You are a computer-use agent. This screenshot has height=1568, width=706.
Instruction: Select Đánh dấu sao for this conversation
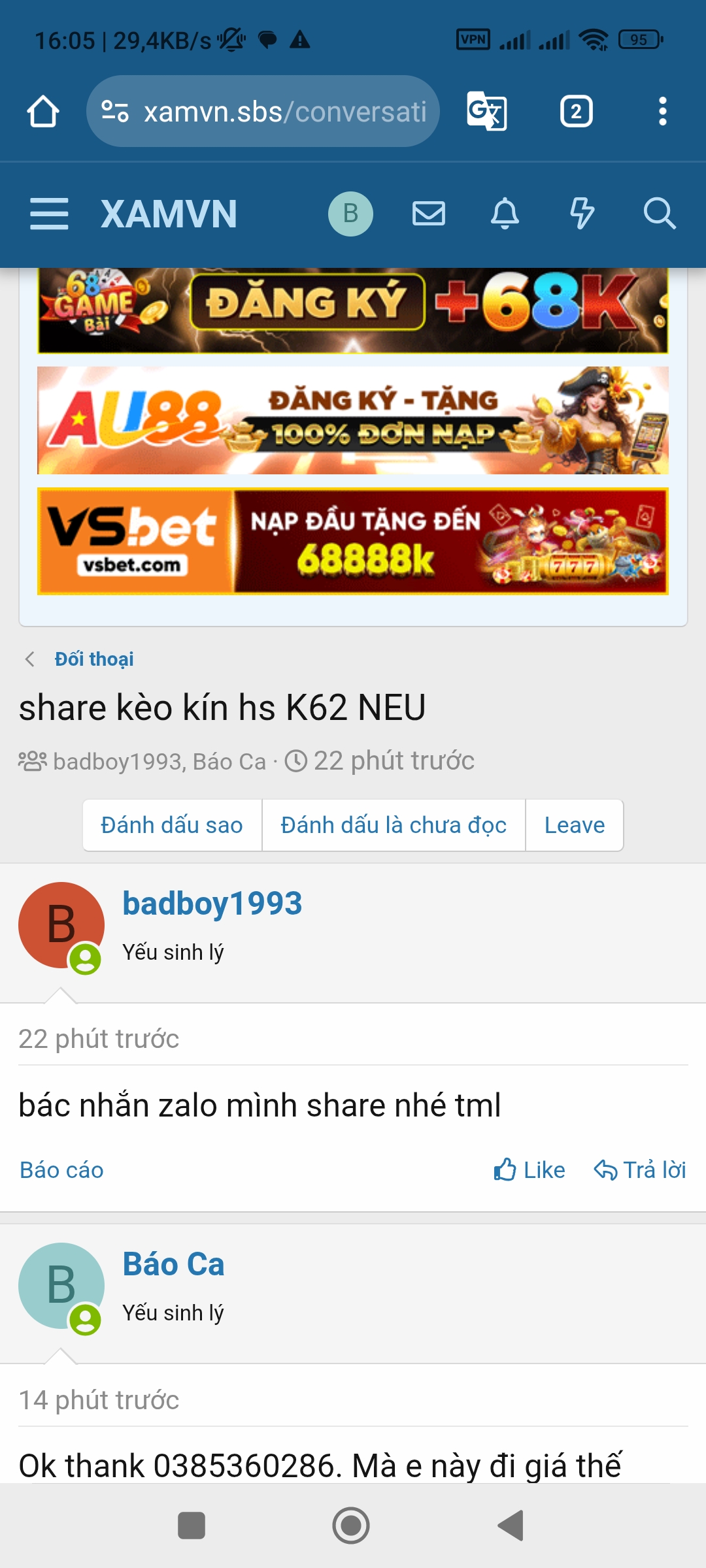pyautogui.click(x=172, y=825)
